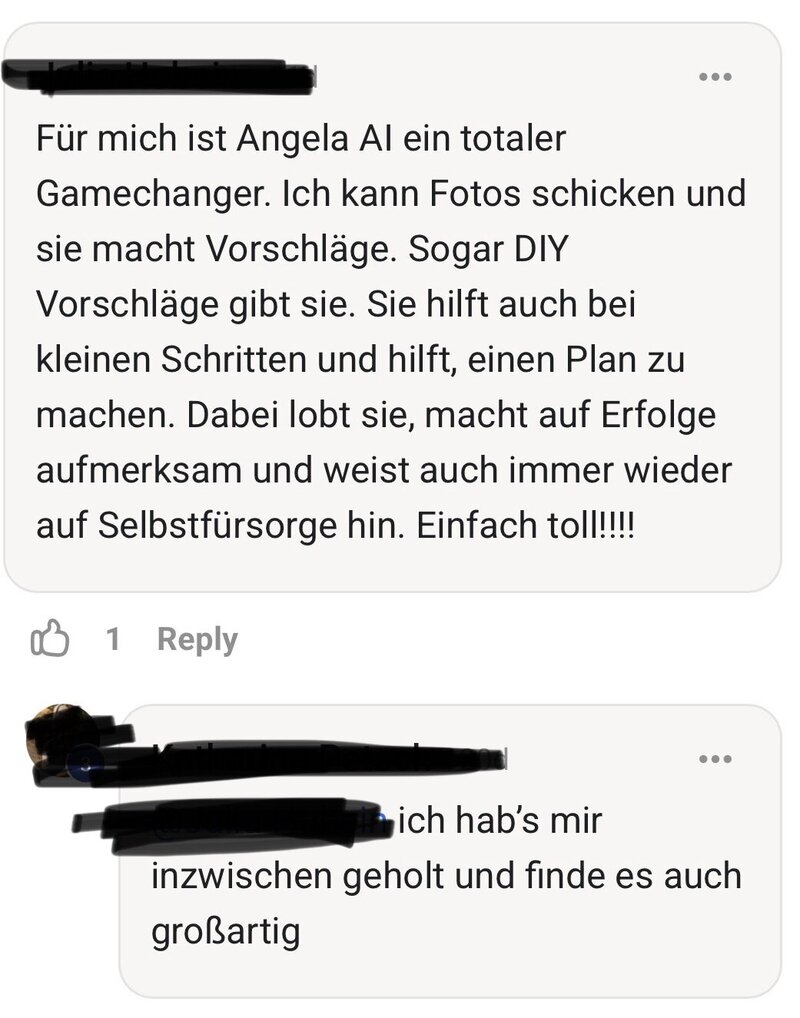Like the Angela AI Gamechanger comment

coord(51,639)
